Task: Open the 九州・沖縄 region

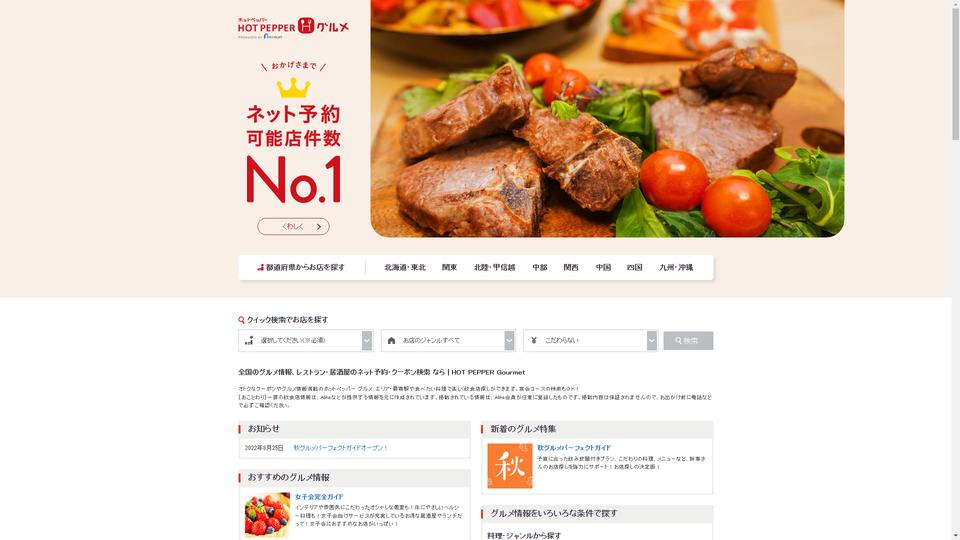Action: click(x=676, y=268)
